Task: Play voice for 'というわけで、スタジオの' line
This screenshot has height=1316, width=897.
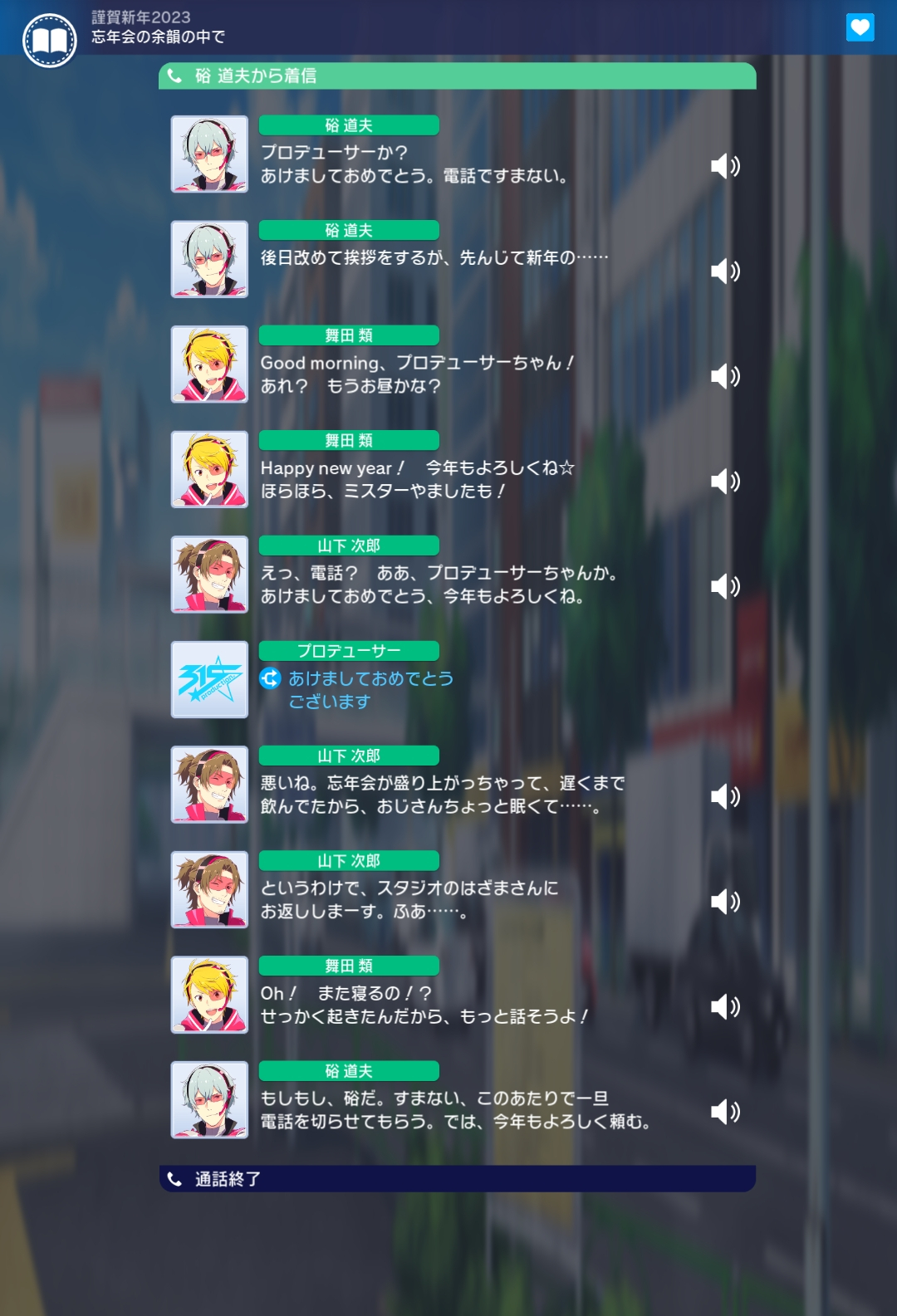Action: pyautogui.click(x=724, y=901)
